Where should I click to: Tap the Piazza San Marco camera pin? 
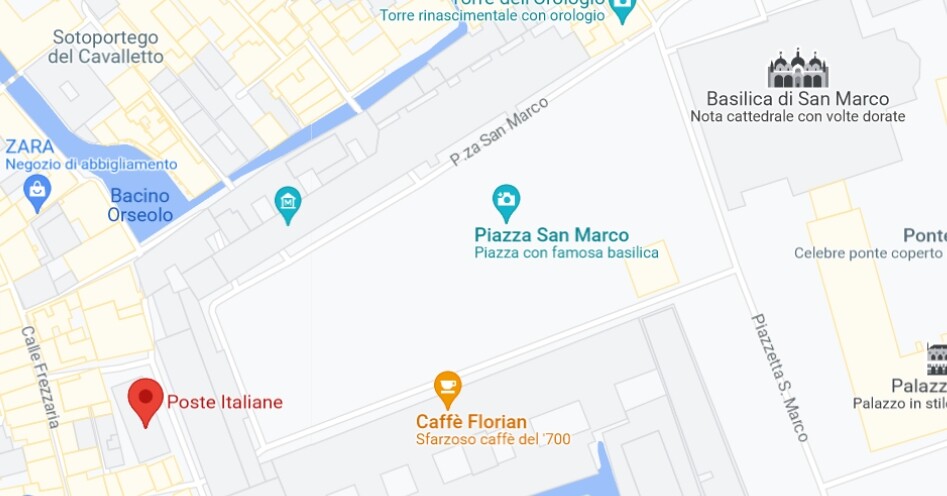[x=506, y=200]
